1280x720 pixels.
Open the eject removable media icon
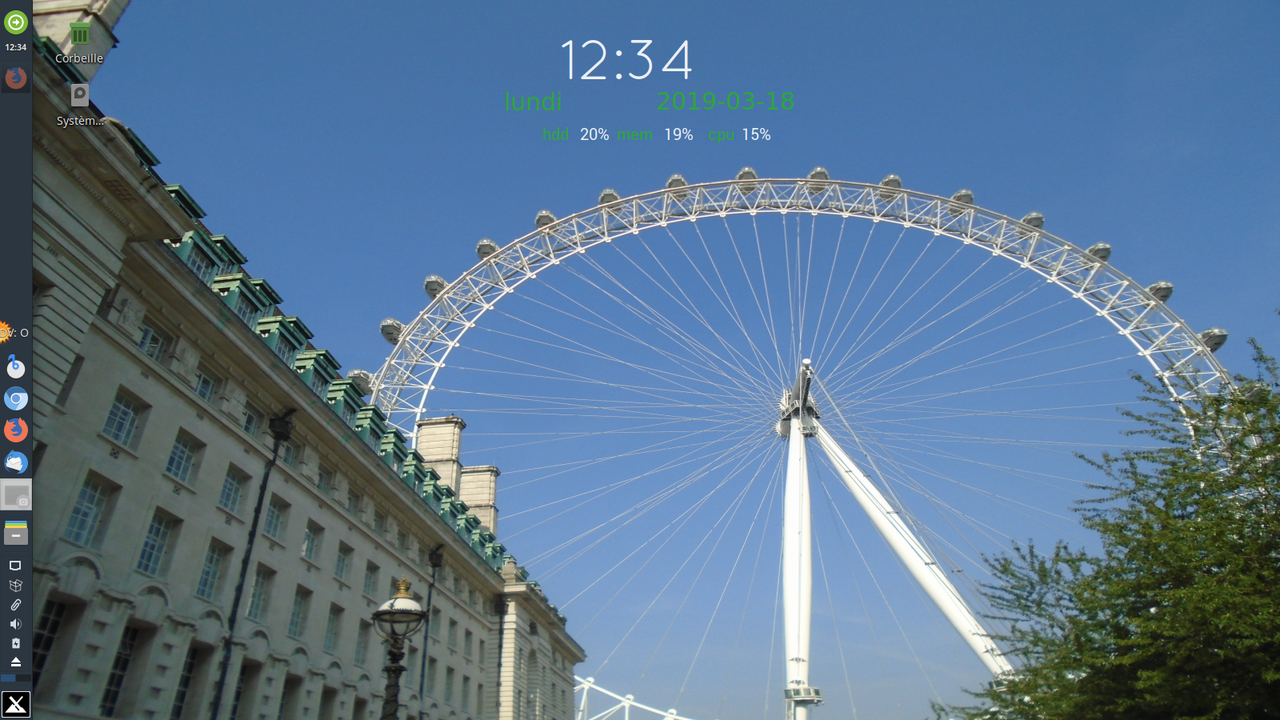[15, 662]
